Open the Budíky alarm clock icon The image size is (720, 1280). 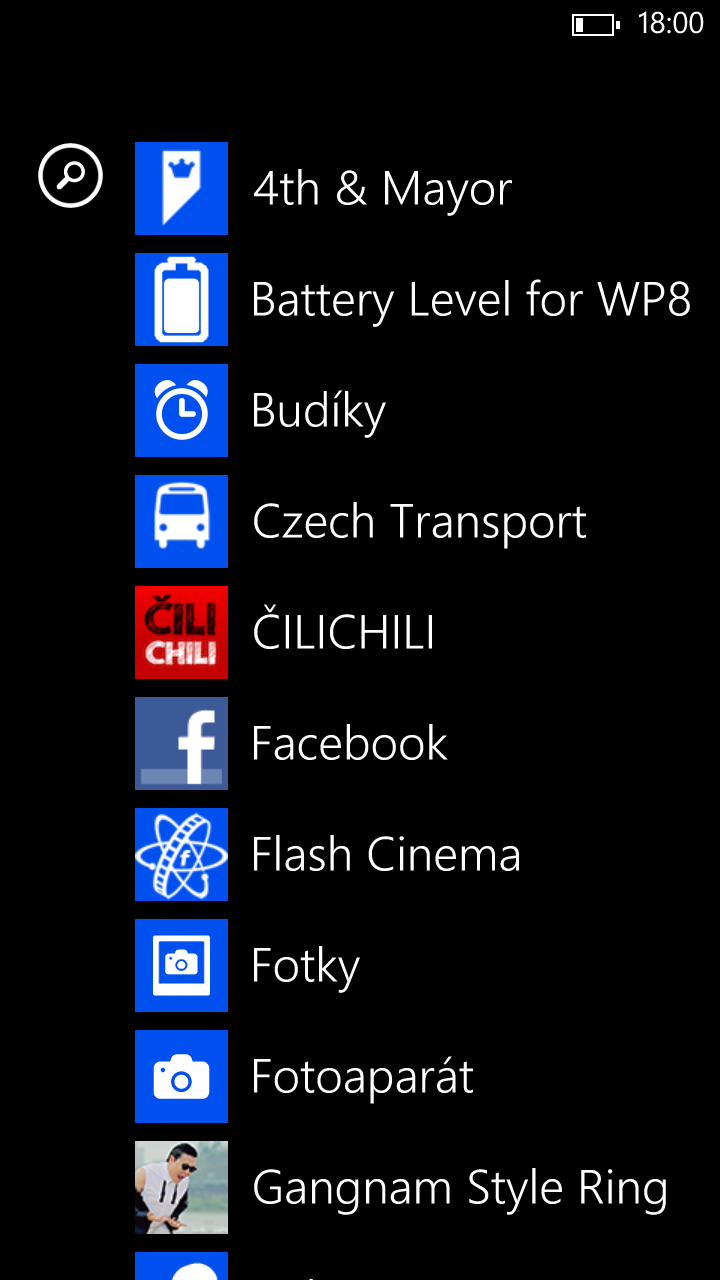tap(181, 411)
